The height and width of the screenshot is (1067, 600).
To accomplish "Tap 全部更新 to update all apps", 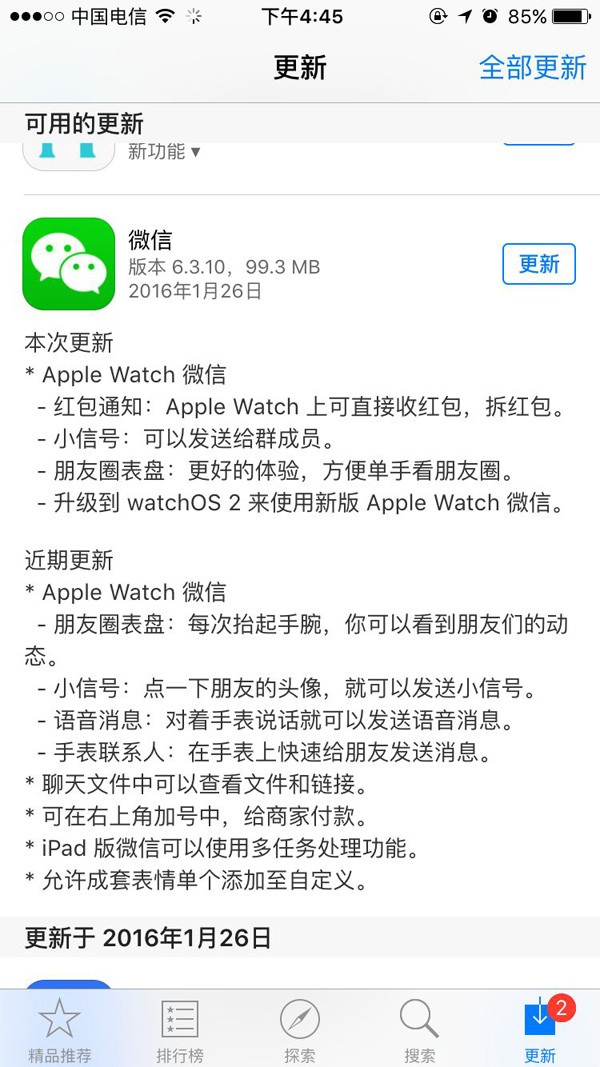I will pos(532,67).
